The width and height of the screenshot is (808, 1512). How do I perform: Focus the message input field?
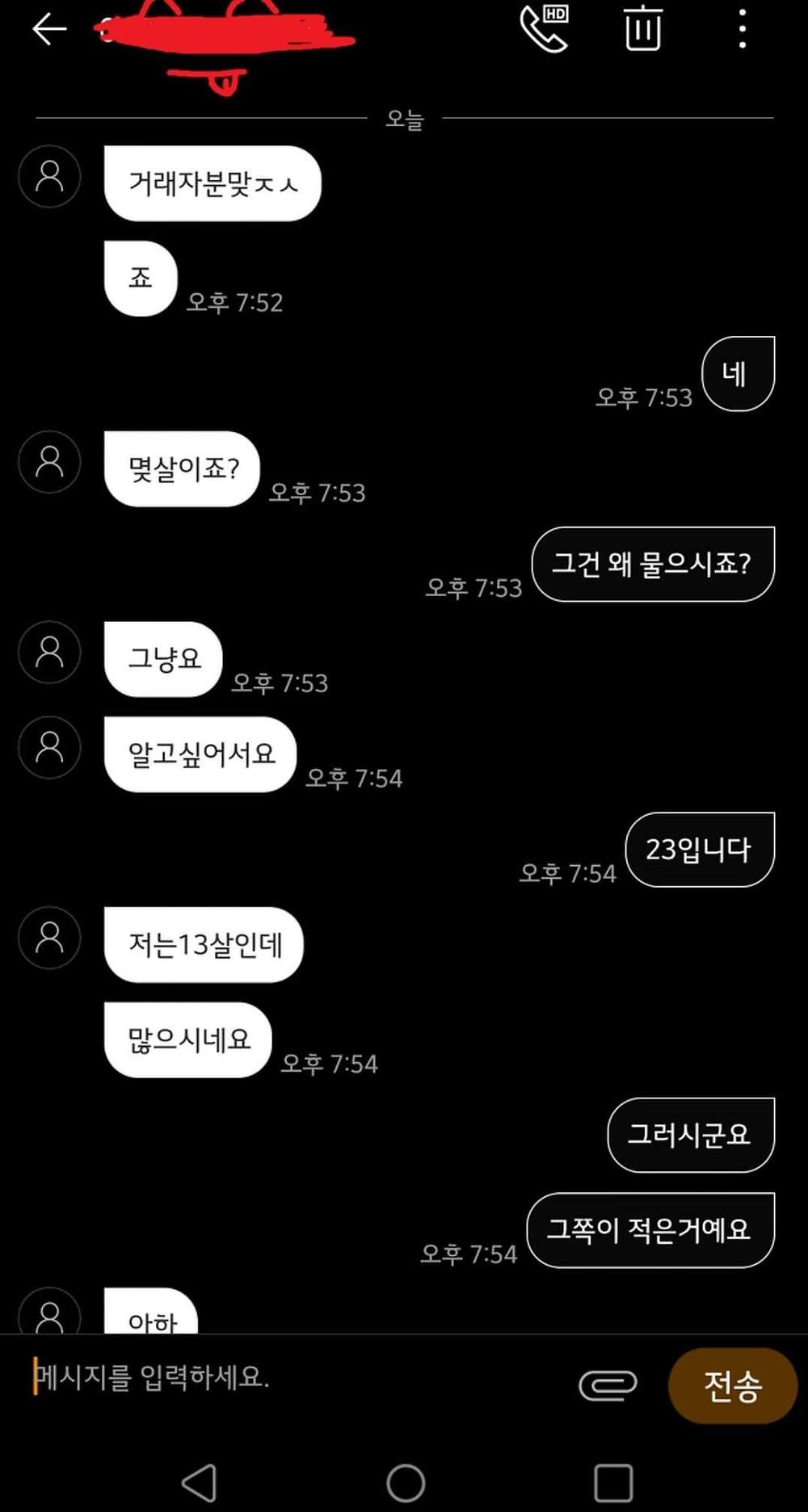(291, 1377)
